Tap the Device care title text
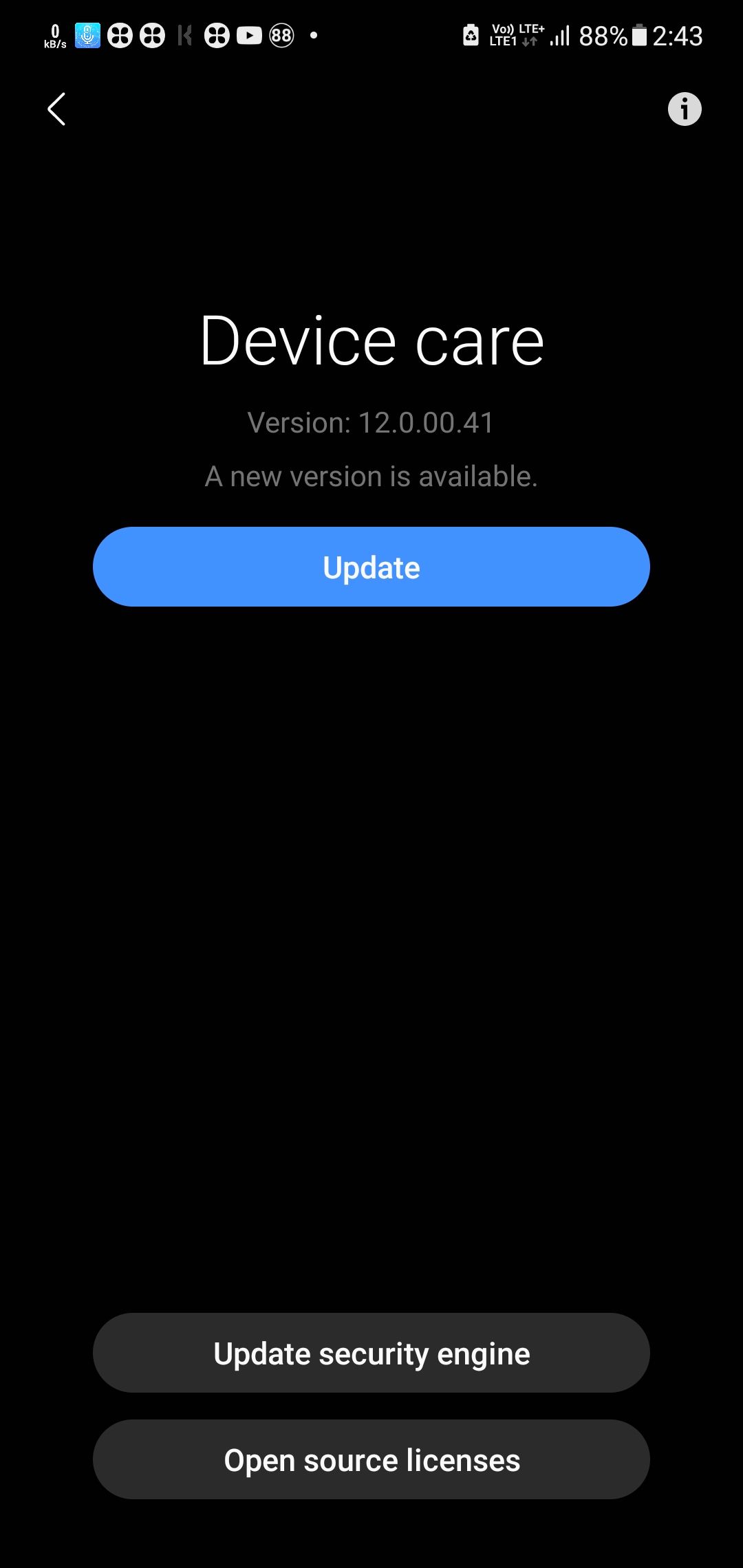The width and height of the screenshot is (743, 1568). point(371,340)
